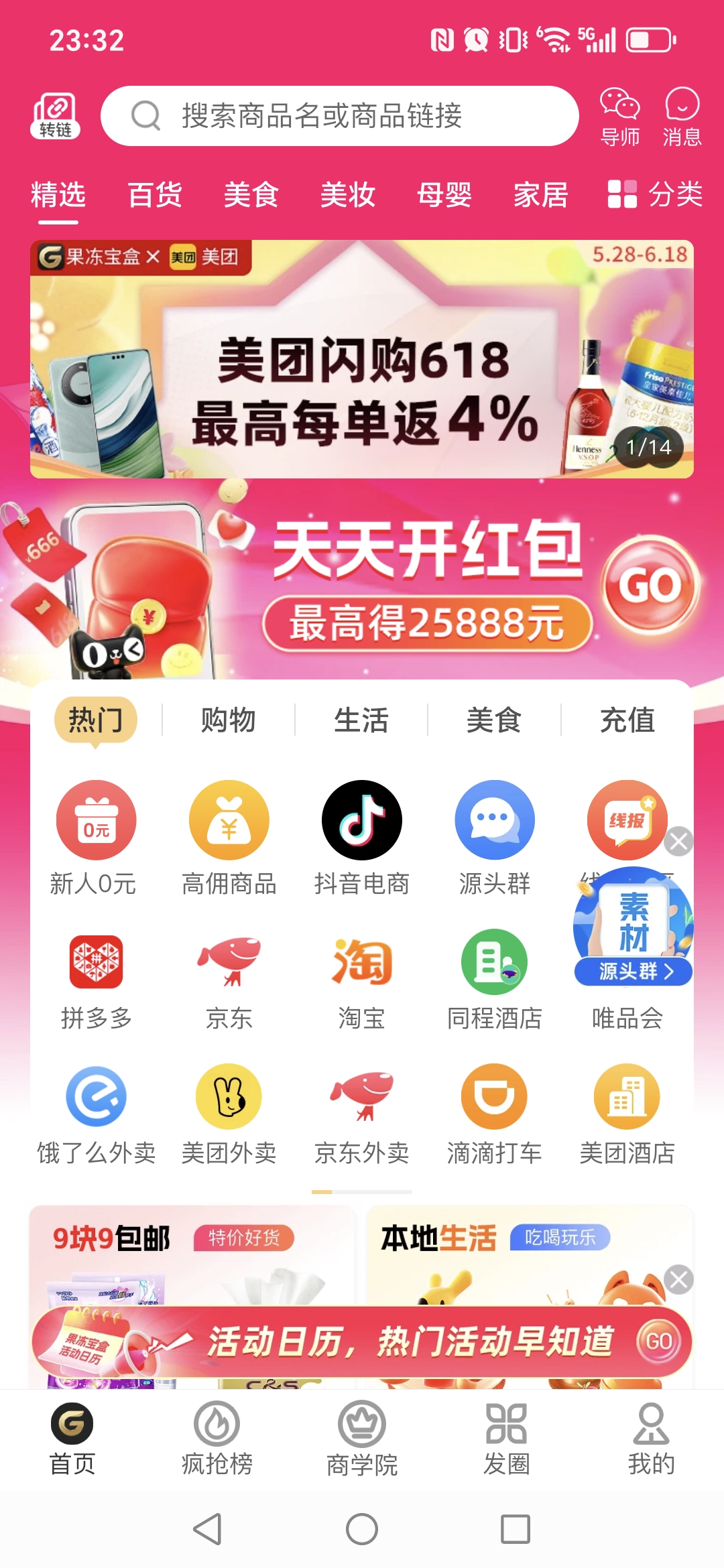Switch to the 美妆 top tab

[347, 195]
